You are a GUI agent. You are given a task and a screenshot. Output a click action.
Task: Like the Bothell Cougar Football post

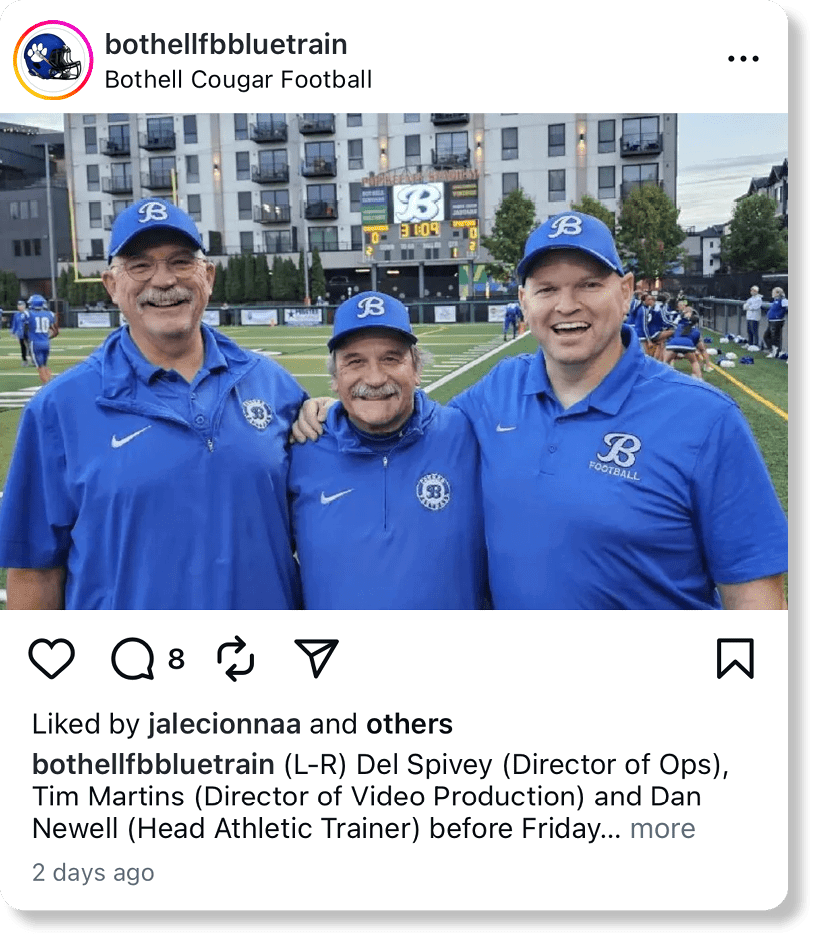click(x=51, y=659)
